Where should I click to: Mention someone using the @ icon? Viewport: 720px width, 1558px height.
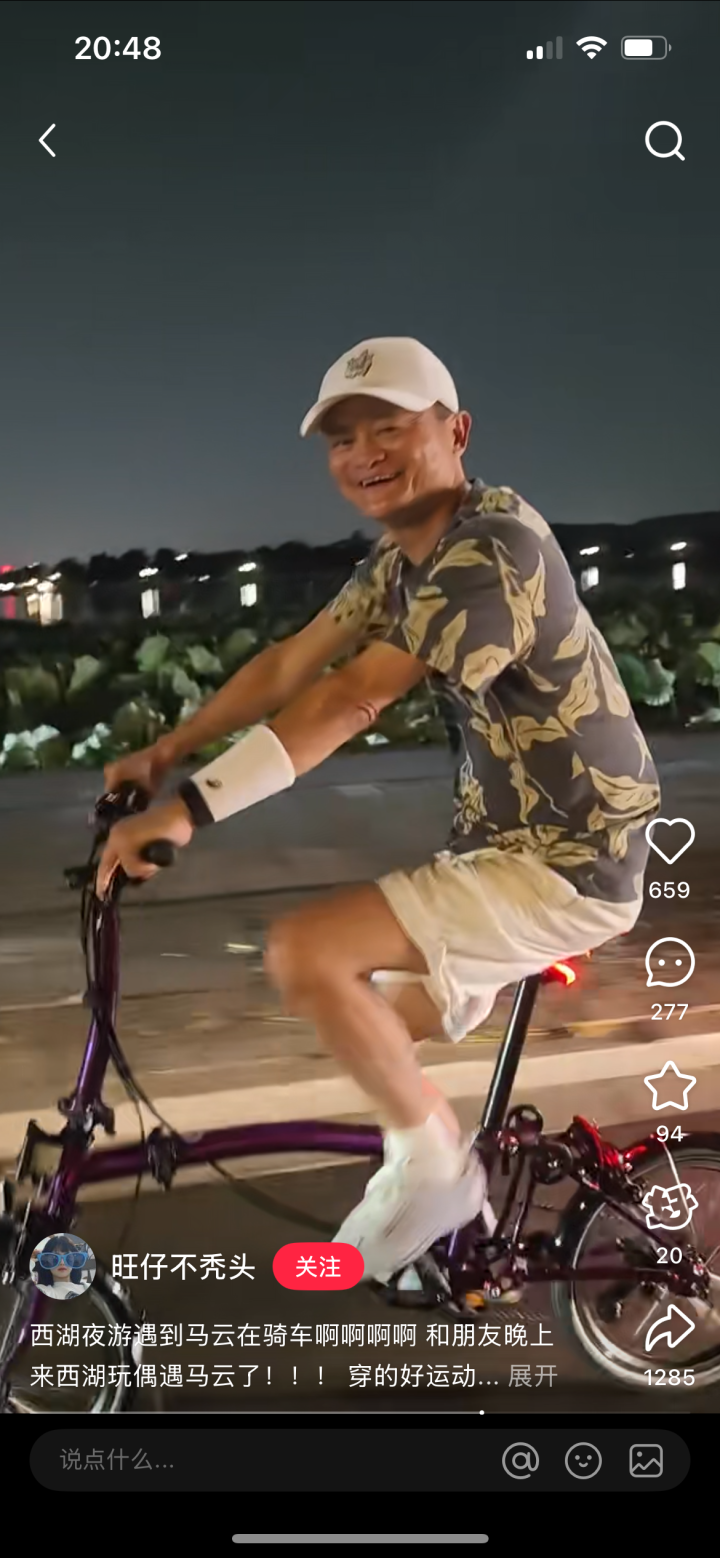(520, 1461)
